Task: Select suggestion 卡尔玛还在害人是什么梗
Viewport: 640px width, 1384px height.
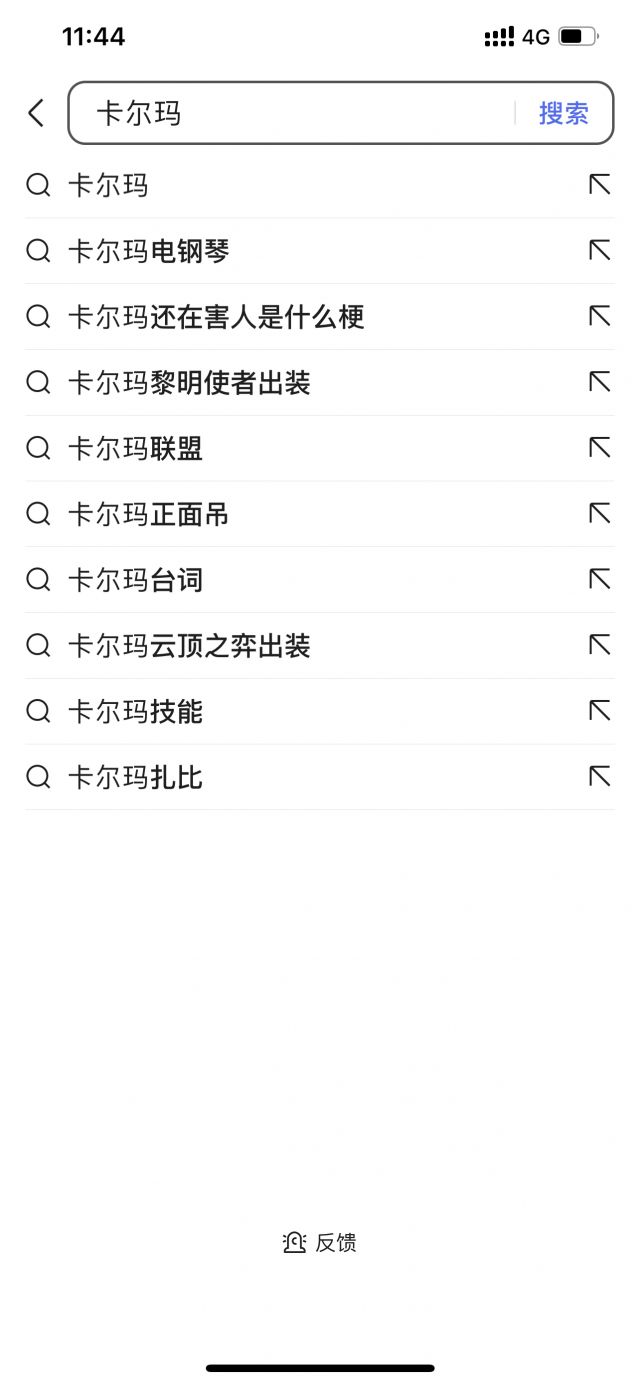Action: click(x=216, y=317)
